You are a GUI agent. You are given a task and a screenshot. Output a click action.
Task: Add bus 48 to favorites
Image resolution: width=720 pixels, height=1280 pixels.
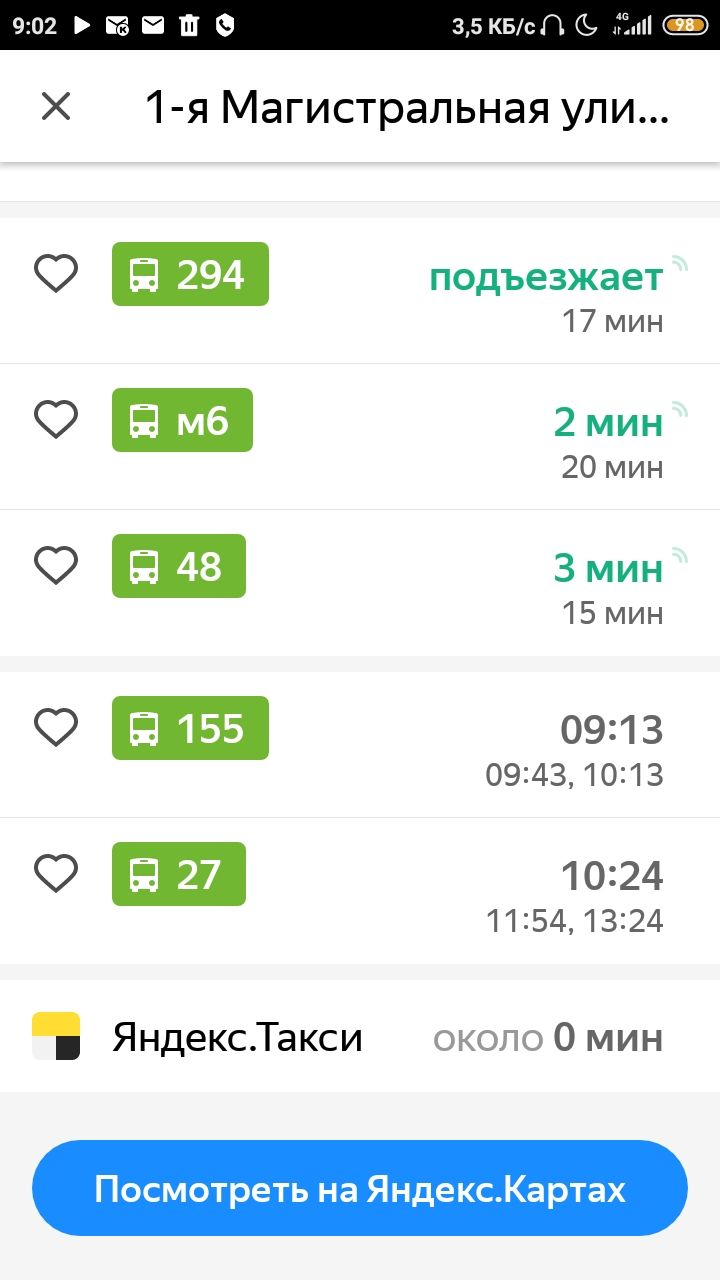click(56, 565)
